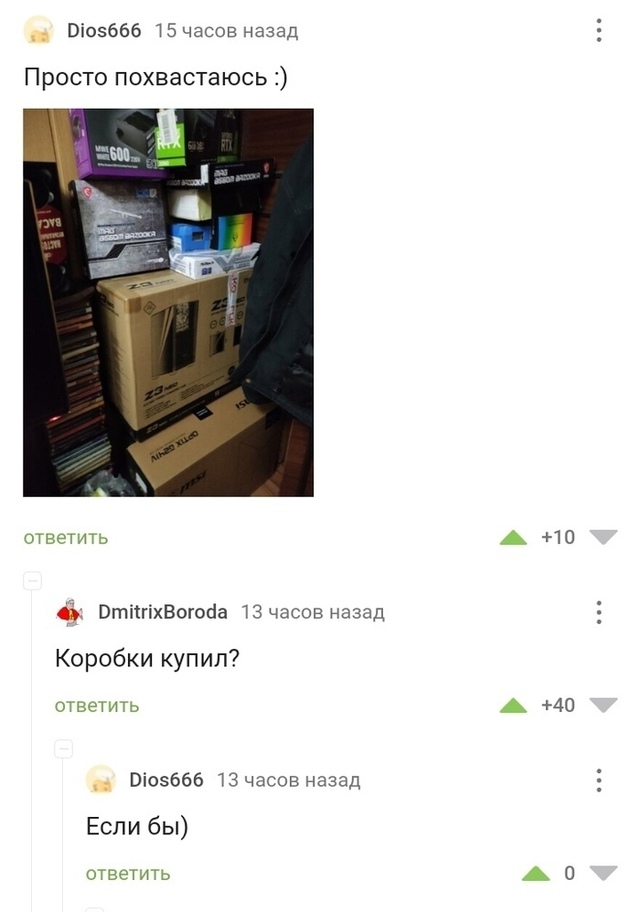Downvote the 'Если бы)' comment
640x912 pixels.
603,874
